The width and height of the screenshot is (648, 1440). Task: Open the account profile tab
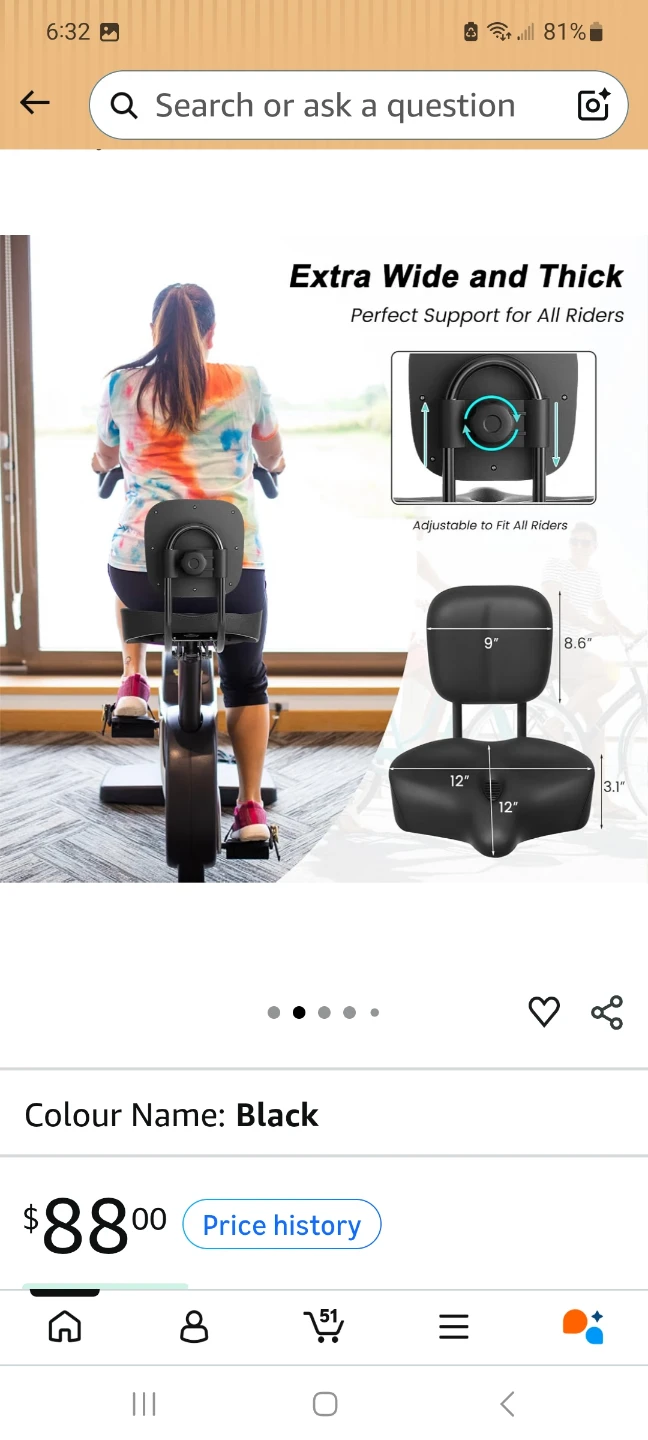(194, 1326)
